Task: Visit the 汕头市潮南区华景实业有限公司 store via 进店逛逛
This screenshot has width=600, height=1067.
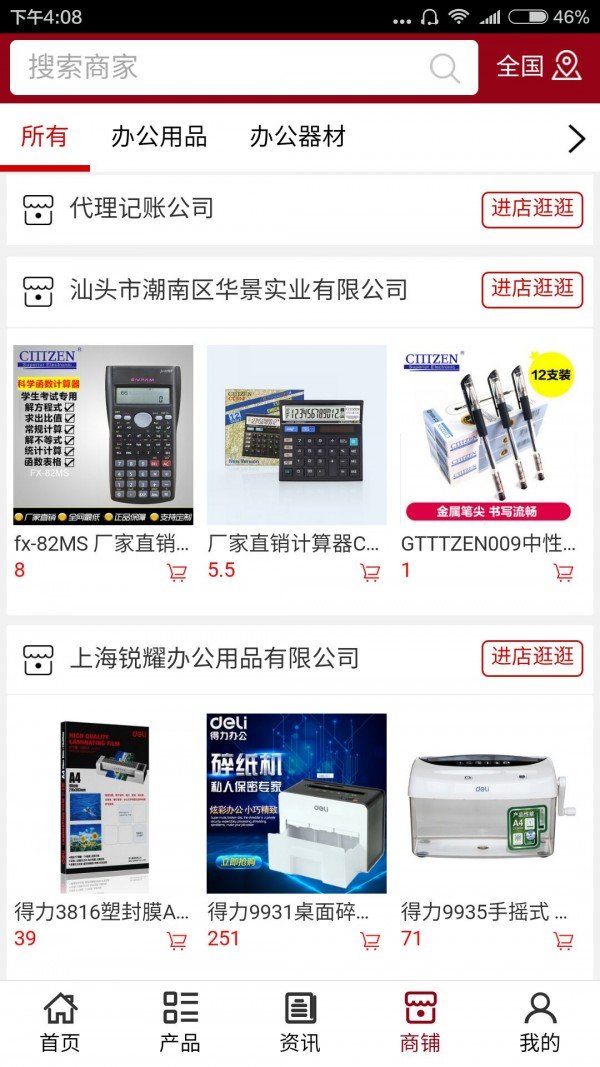Action: click(532, 289)
